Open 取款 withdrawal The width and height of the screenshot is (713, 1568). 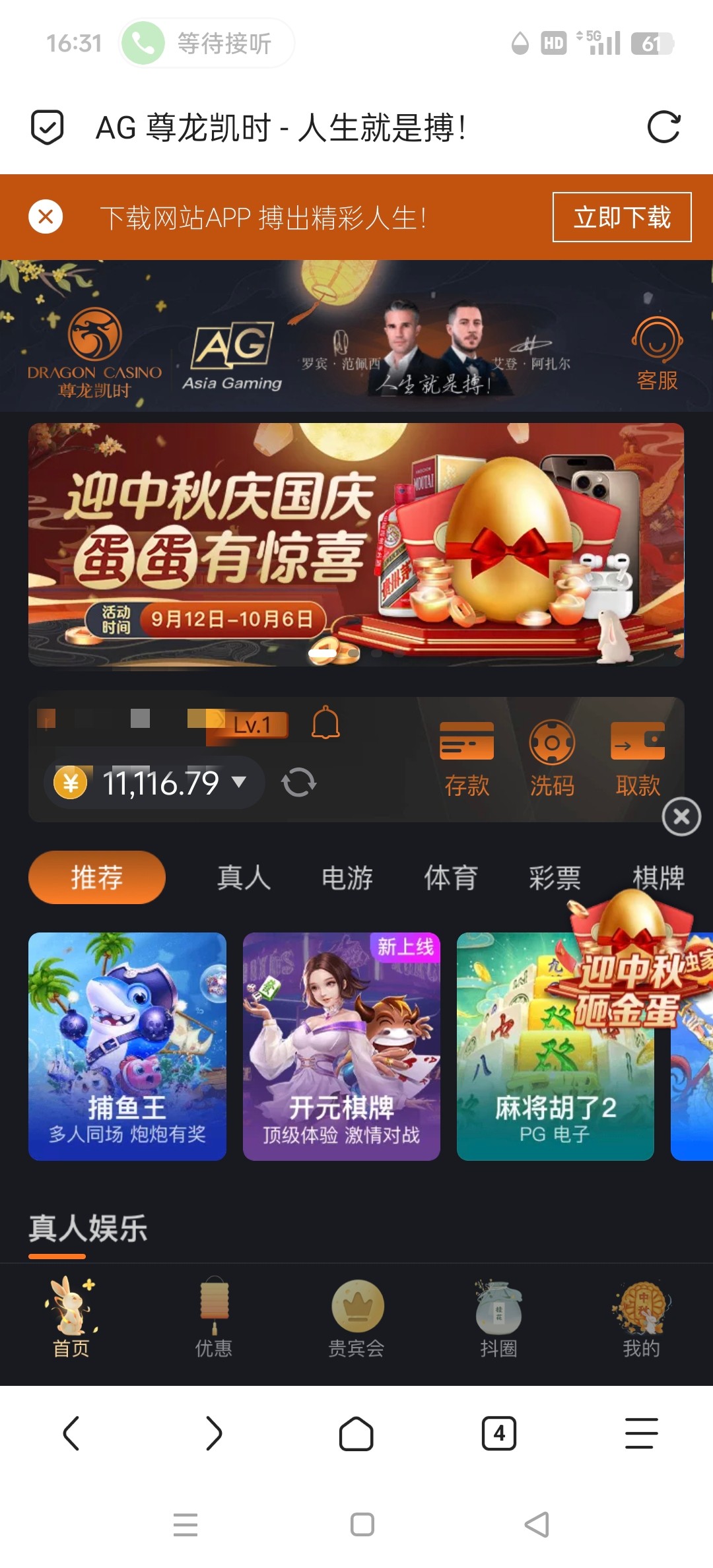638,758
